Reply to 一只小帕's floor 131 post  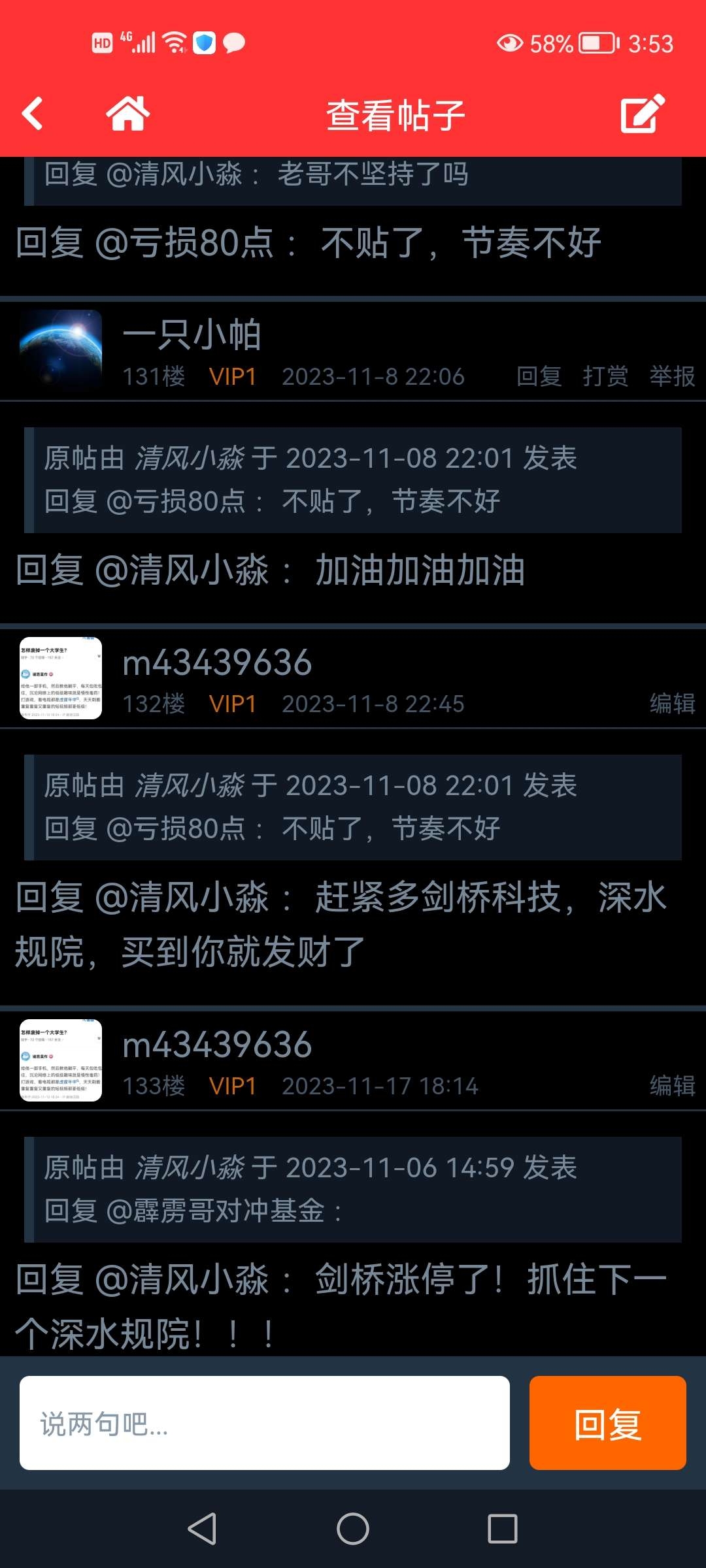[x=539, y=376]
